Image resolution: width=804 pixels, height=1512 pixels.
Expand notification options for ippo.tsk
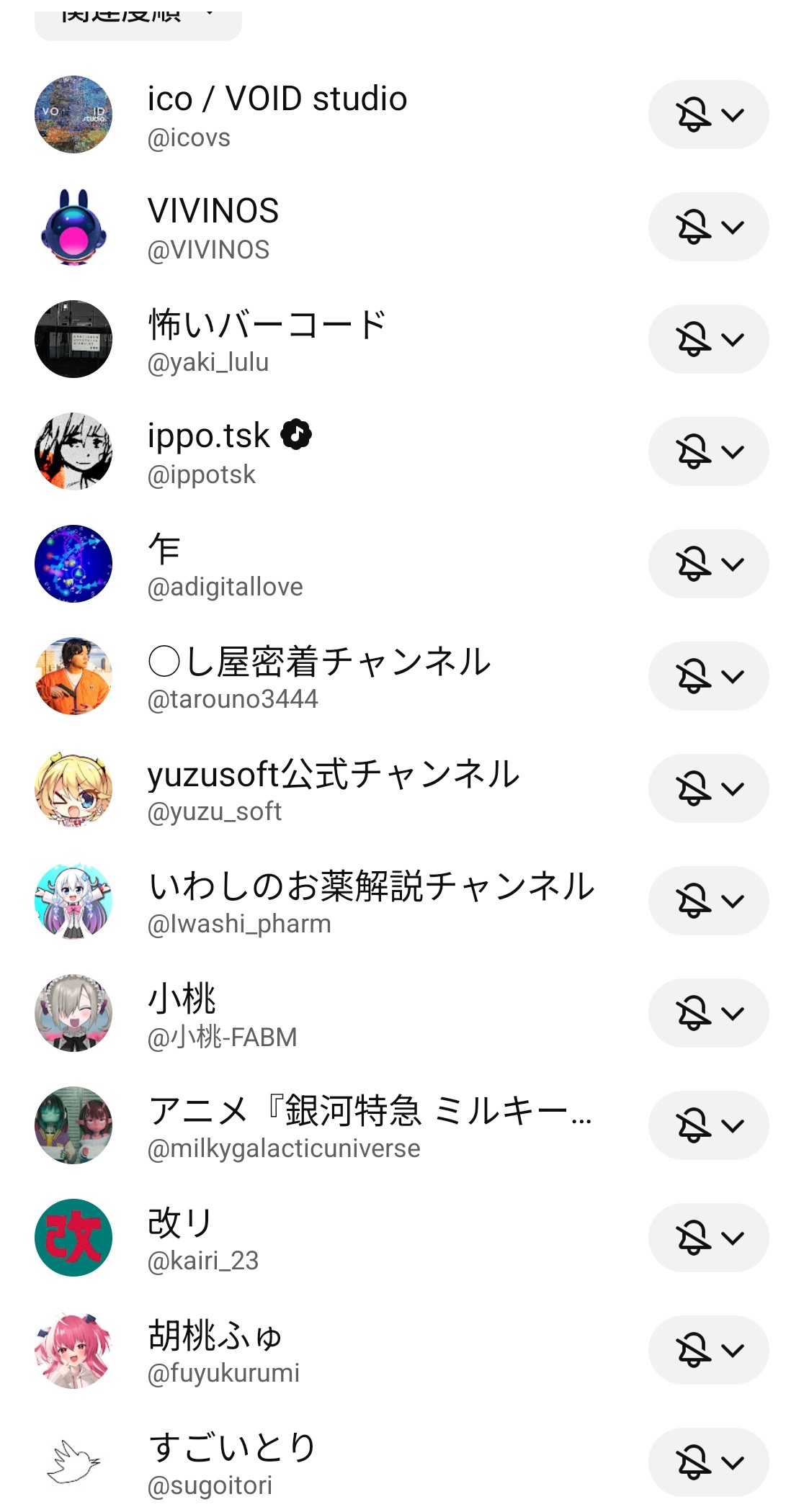point(708,451)
